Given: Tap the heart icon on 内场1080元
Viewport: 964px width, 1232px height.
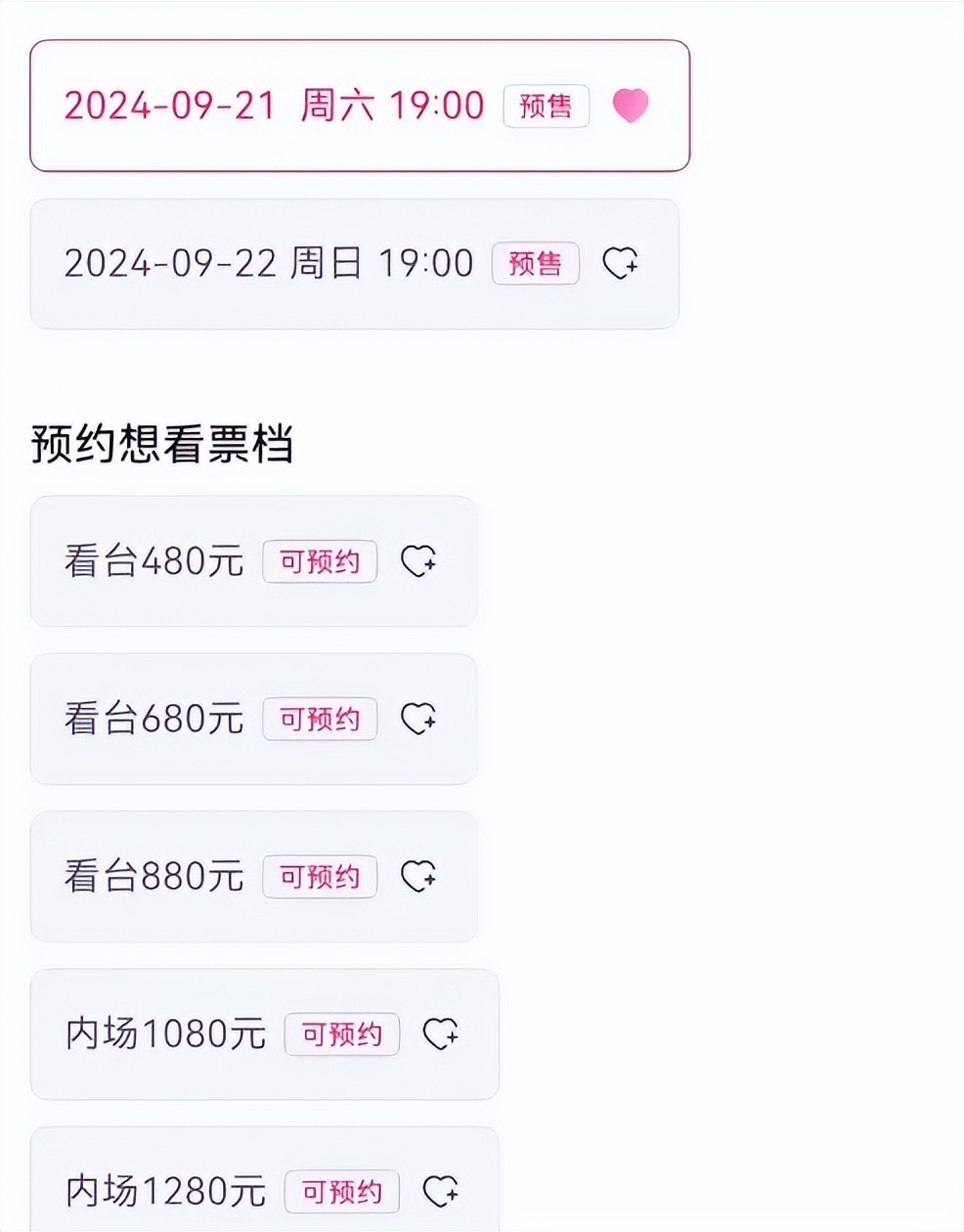Looking at the screenshot, I should tap(440, 1034).
